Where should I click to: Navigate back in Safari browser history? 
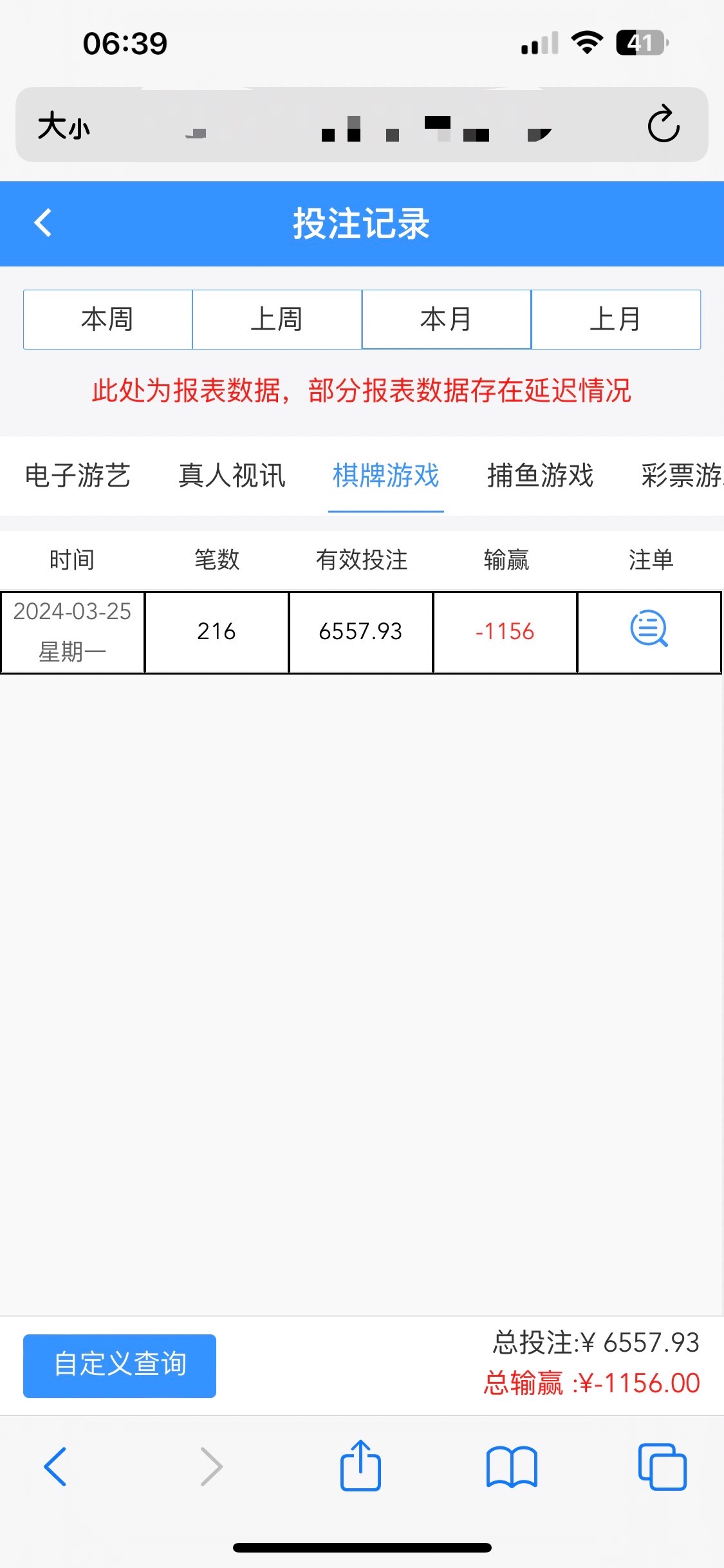[55, 1467]
